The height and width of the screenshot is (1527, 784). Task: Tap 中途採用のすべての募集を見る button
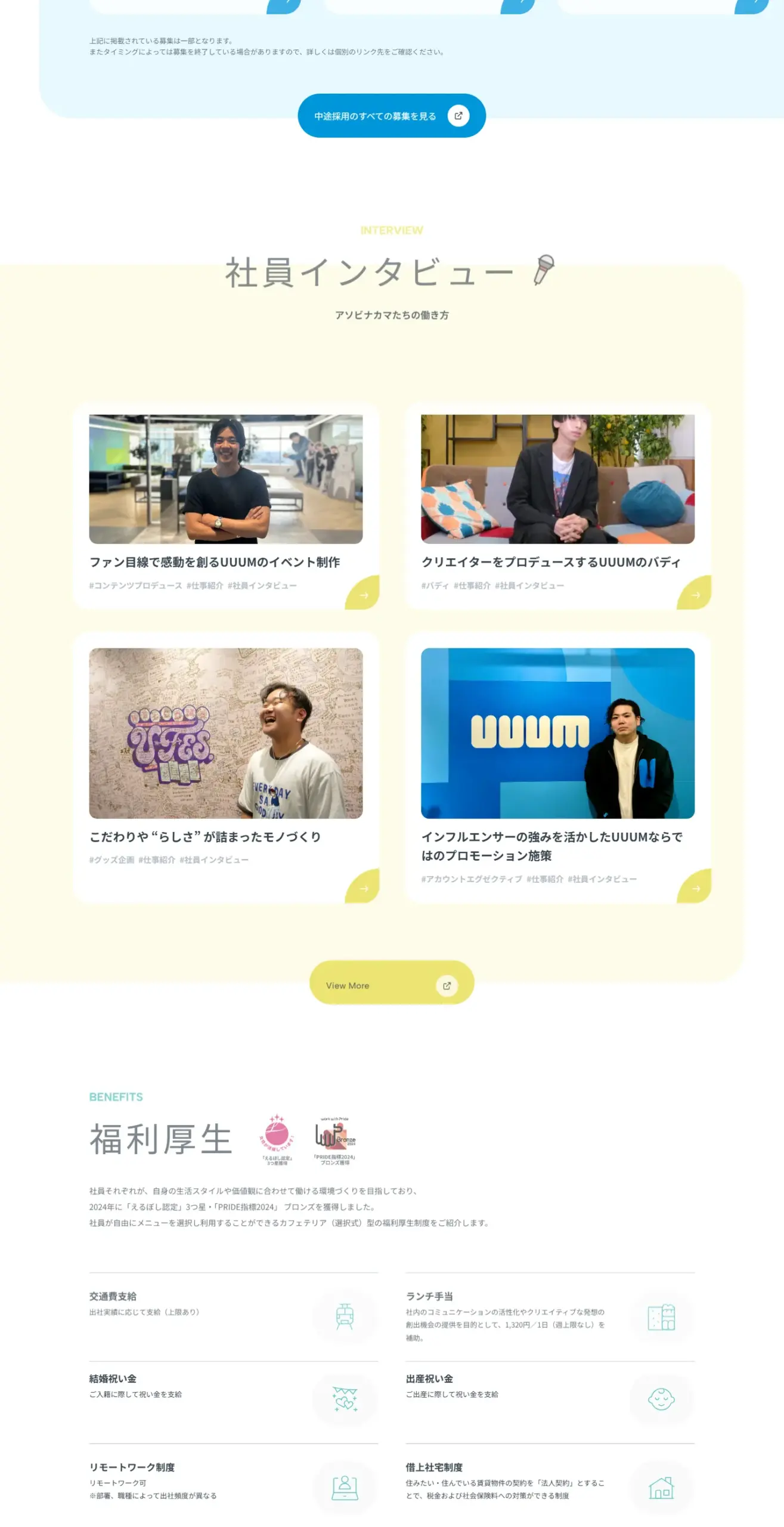[391, 116]
